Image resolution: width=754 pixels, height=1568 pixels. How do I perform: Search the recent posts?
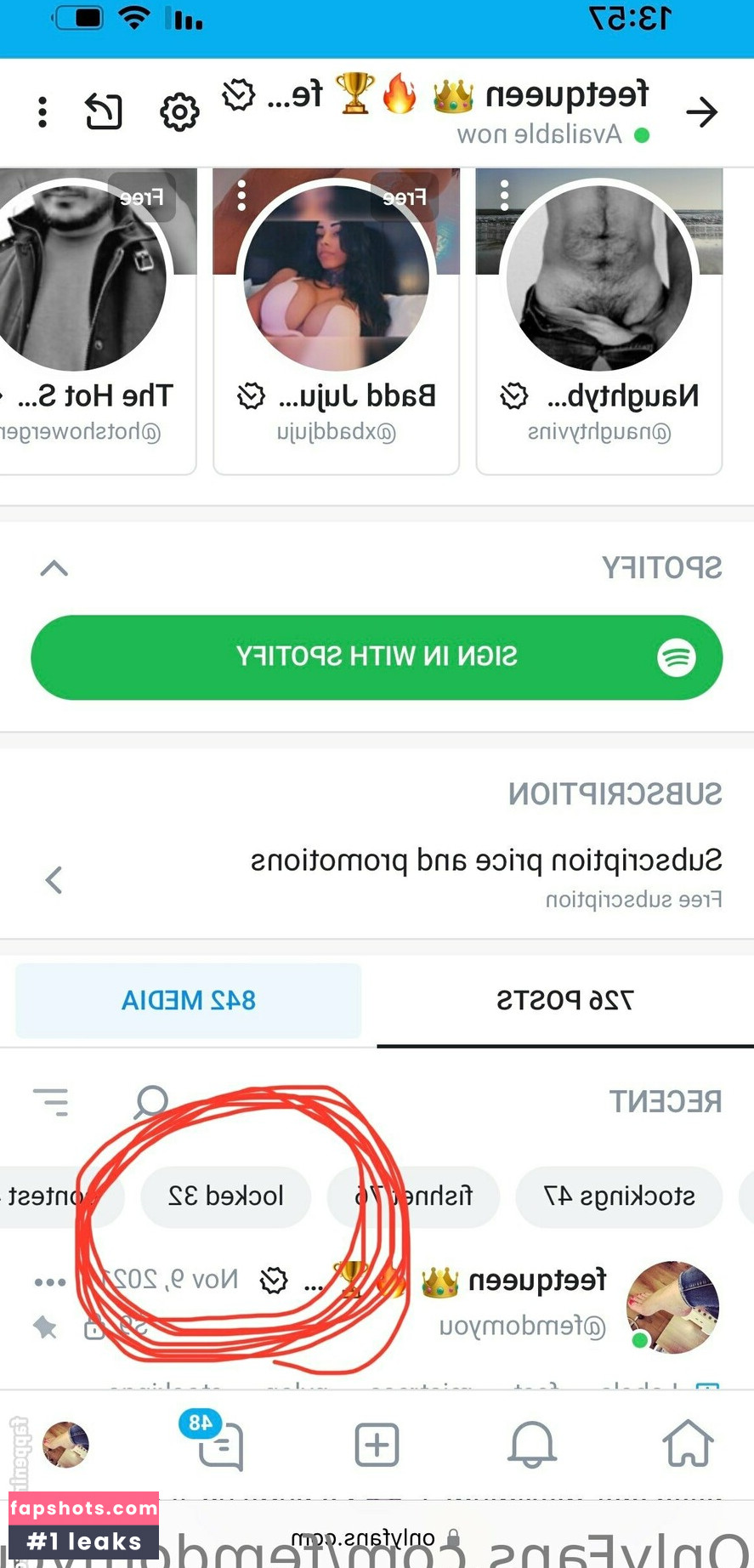[151, 1101]
